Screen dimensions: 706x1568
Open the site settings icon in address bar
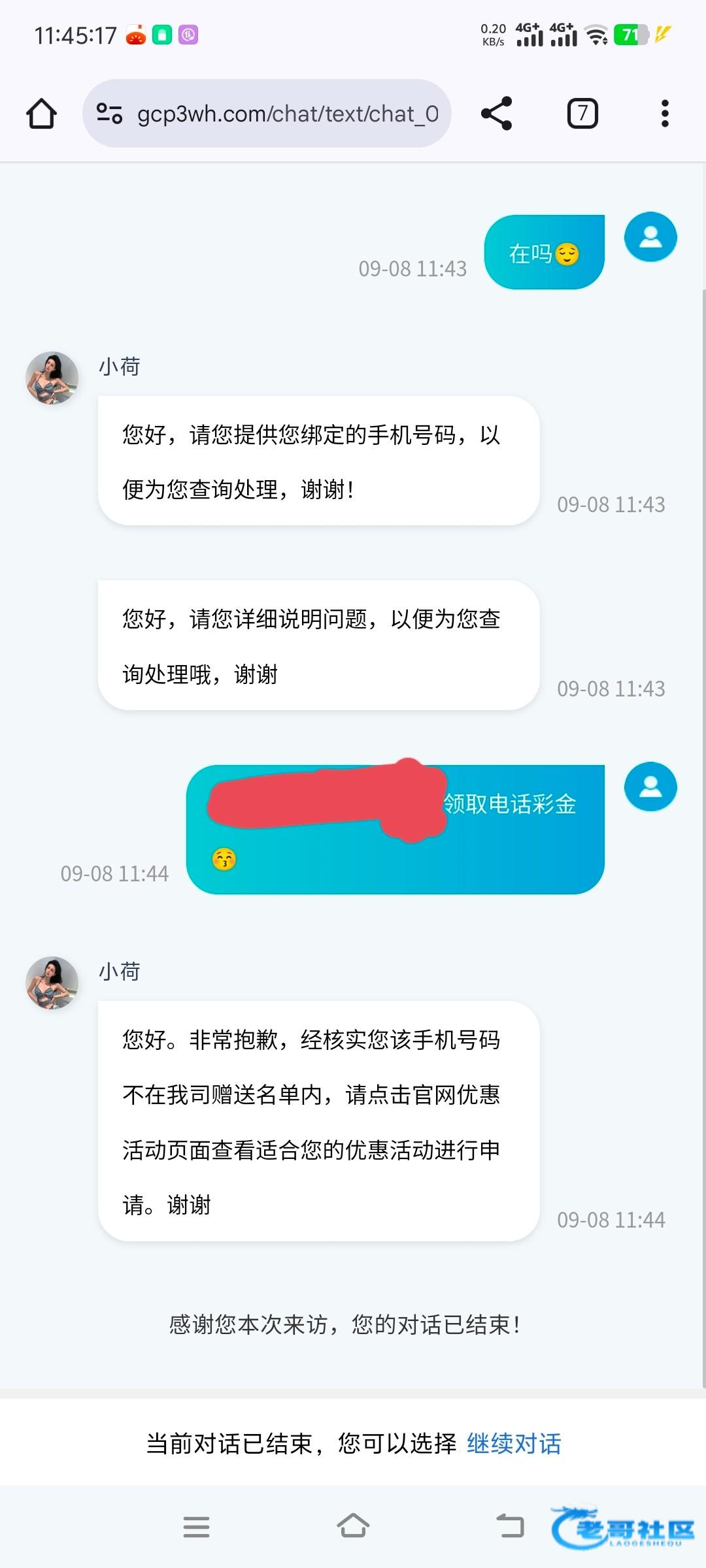109,114
